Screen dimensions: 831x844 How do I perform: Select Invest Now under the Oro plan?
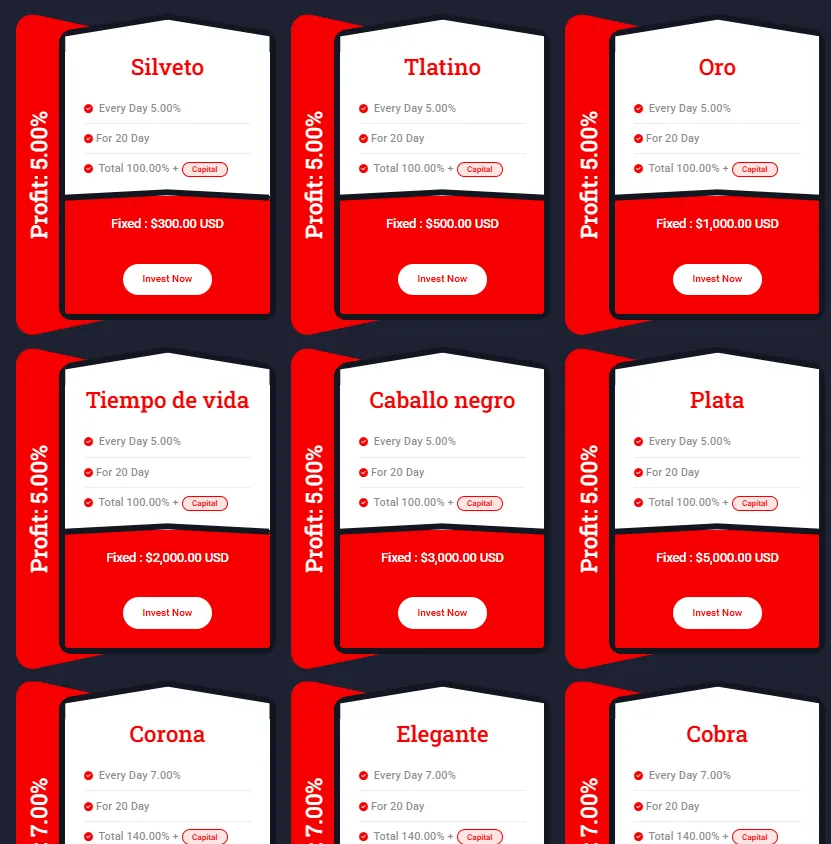pyautogui.click(x=717, y=279)
